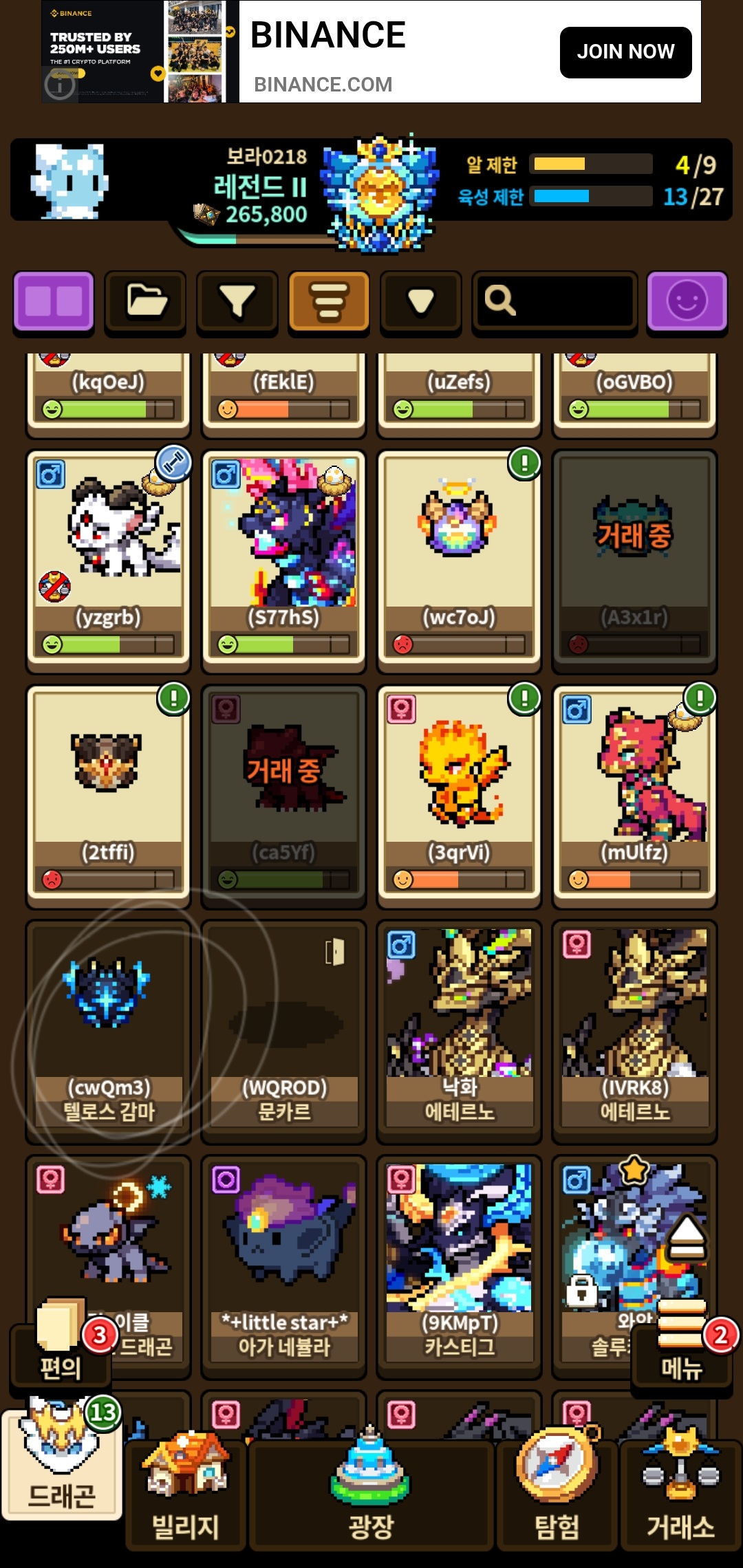The height and width of the screenshot is (1568, 743).
Task: Open the funnel filter options
Action: pos(237,302)
